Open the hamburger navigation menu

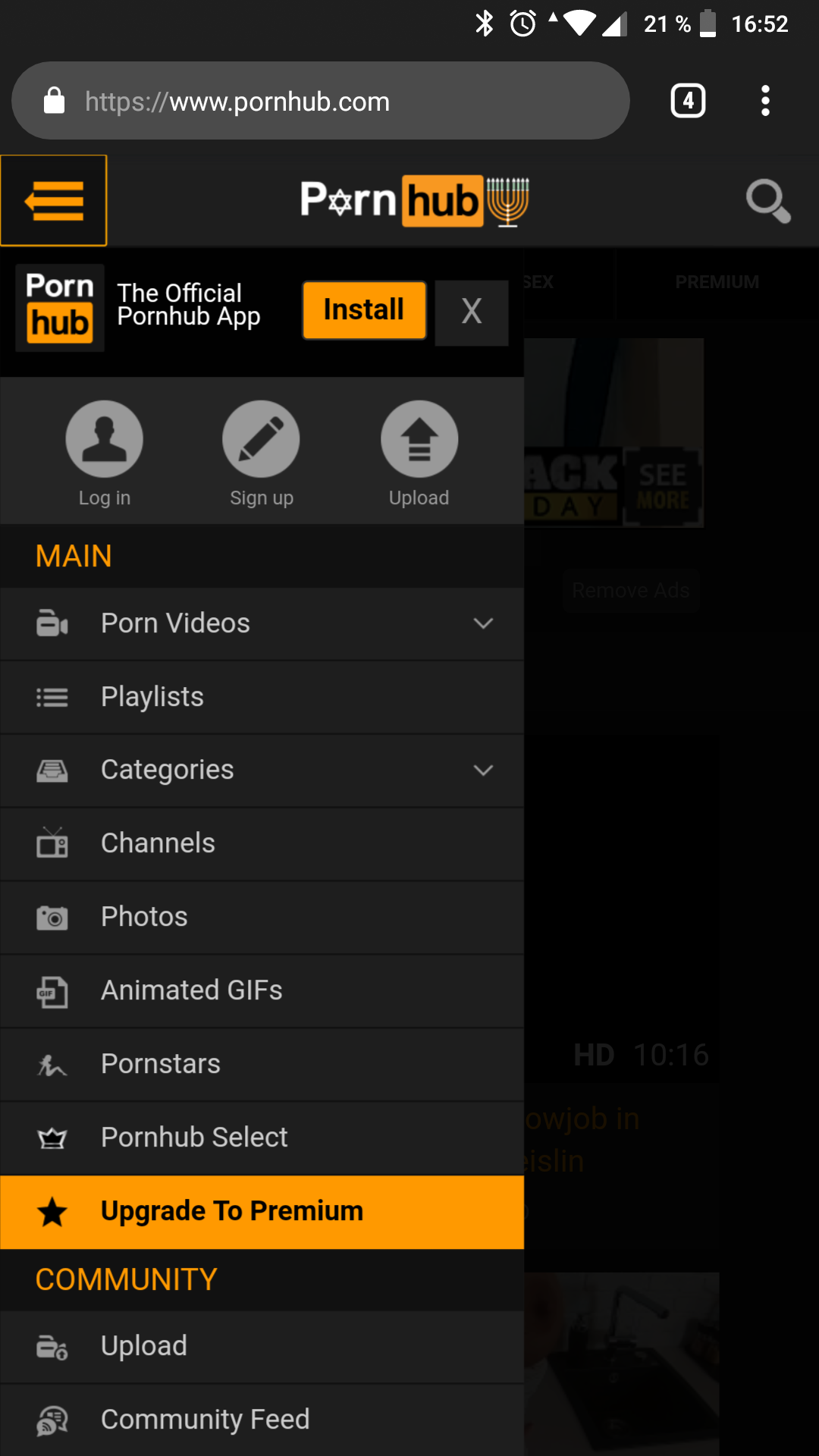53,199
